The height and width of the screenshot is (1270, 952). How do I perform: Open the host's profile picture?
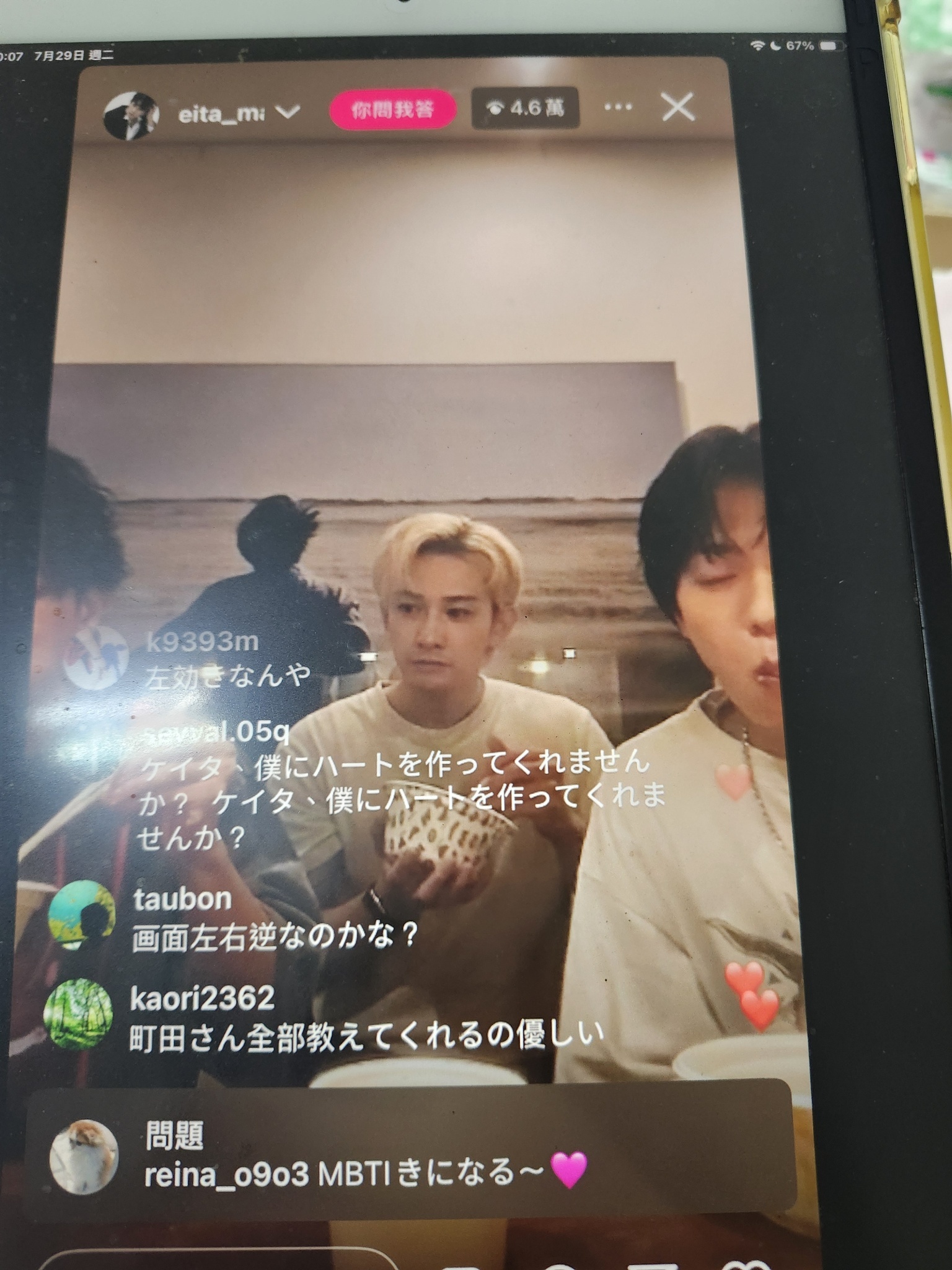pos(131,115)
